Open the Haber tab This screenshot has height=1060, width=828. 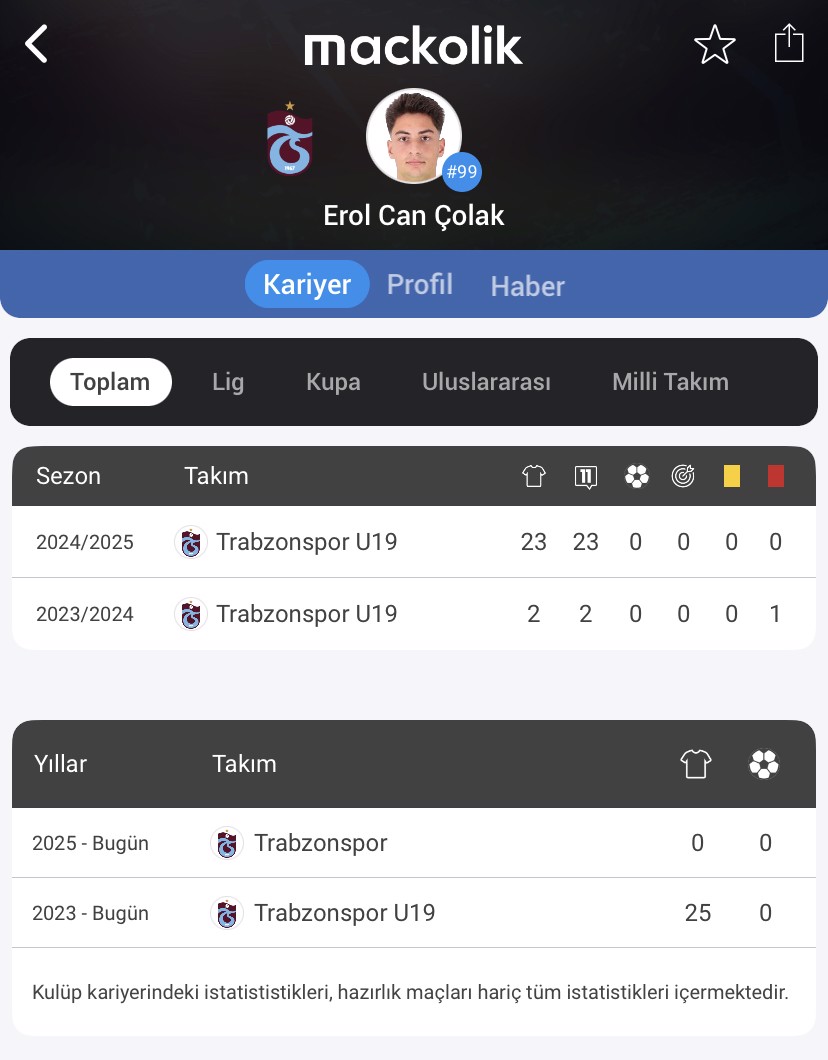point(527,286)
